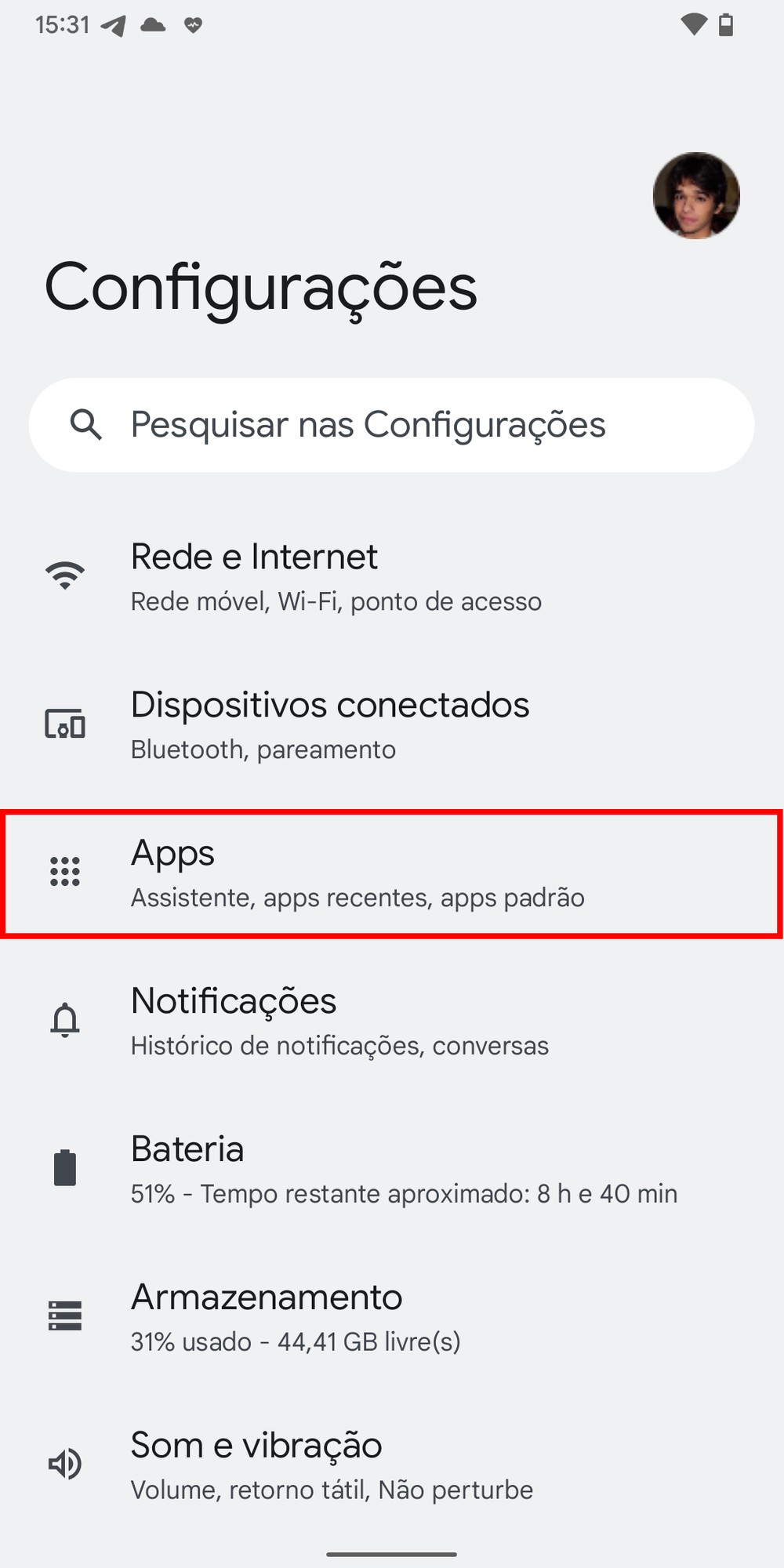This screenshot has height=1568, width=784.
Task: Open Armazenamento storage settings
Action: point(392,1317)
